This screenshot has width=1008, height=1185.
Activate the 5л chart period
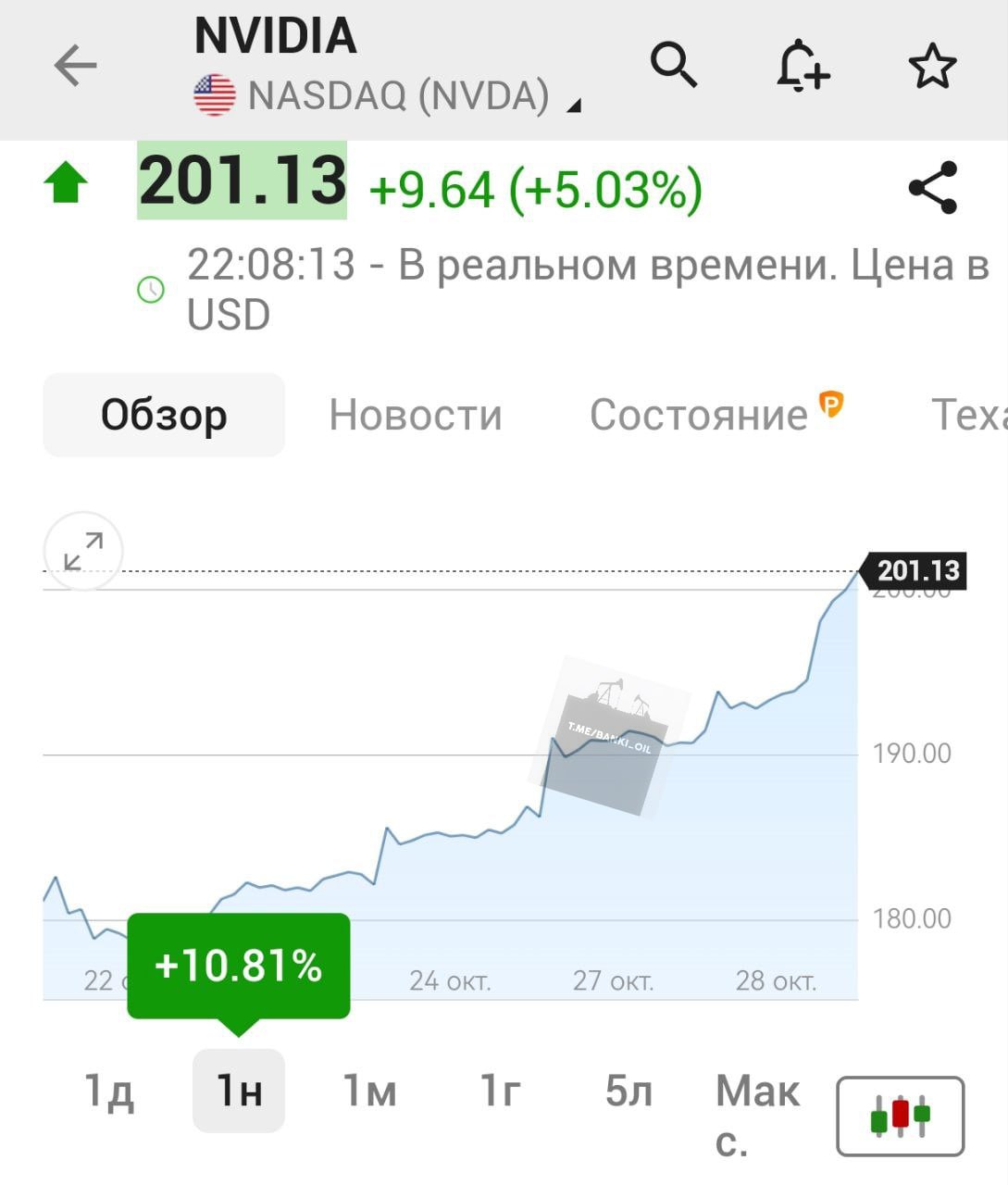[629, 1092]
